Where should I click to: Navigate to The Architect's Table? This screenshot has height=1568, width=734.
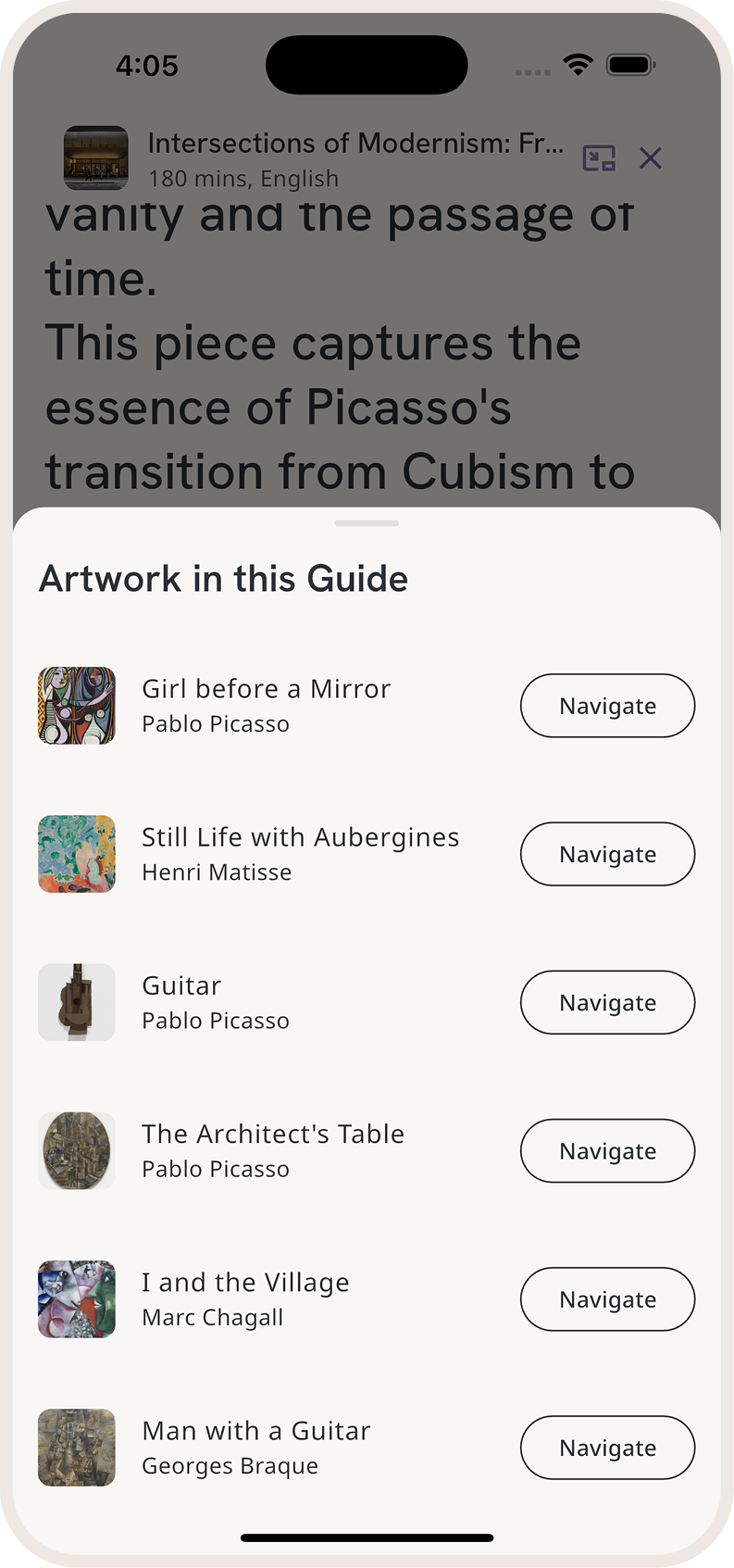[x=607, y=1150]
